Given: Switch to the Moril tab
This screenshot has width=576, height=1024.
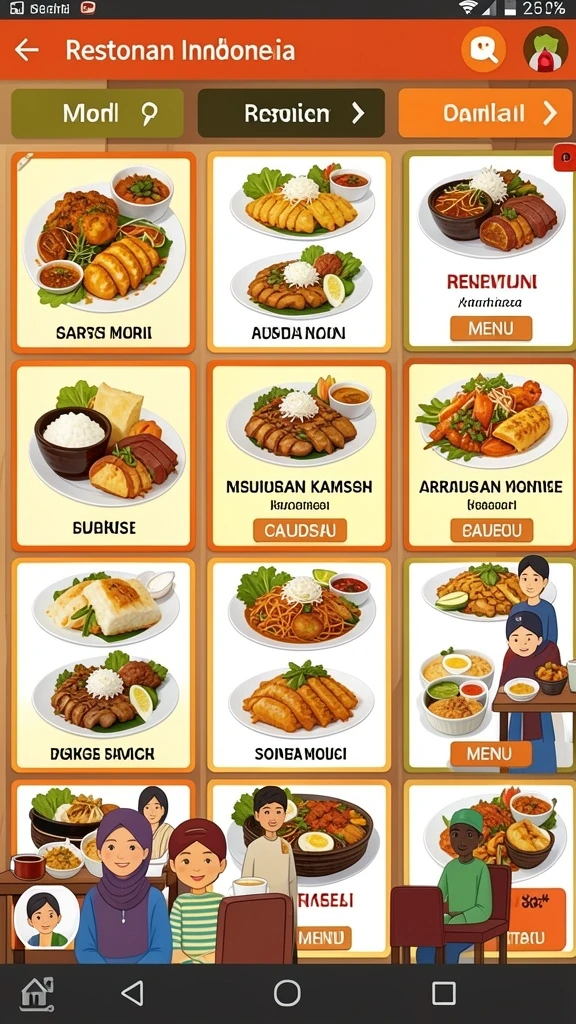Looking at the screenshot, I should click(x=97, y=114).
